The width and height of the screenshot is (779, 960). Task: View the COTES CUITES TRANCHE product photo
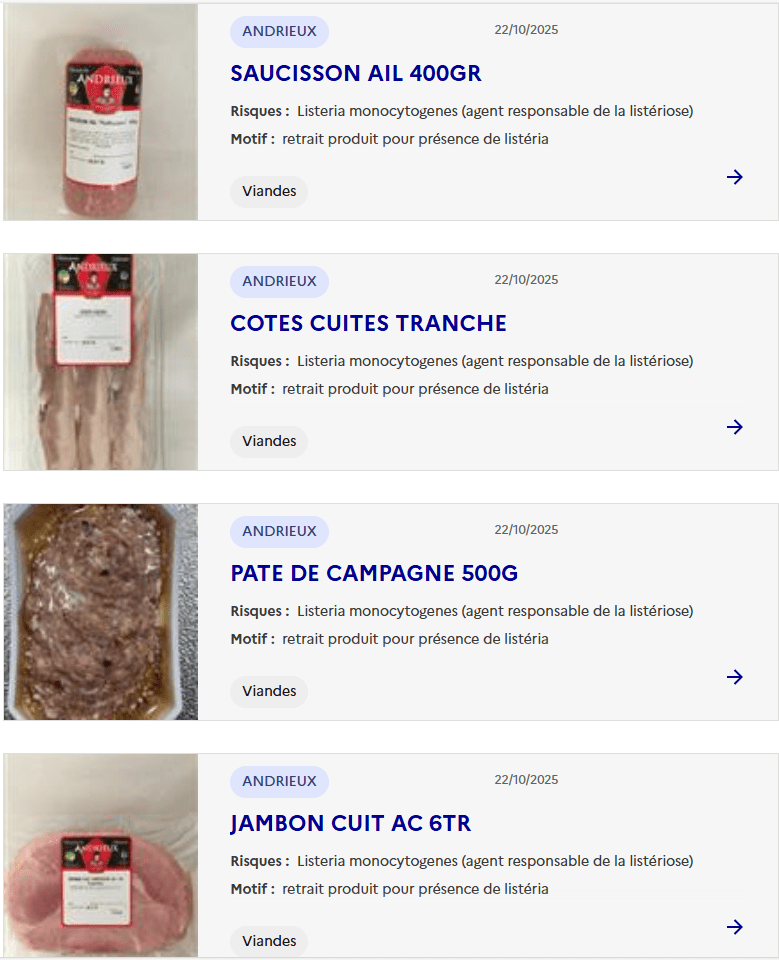[x=101, y=362]
